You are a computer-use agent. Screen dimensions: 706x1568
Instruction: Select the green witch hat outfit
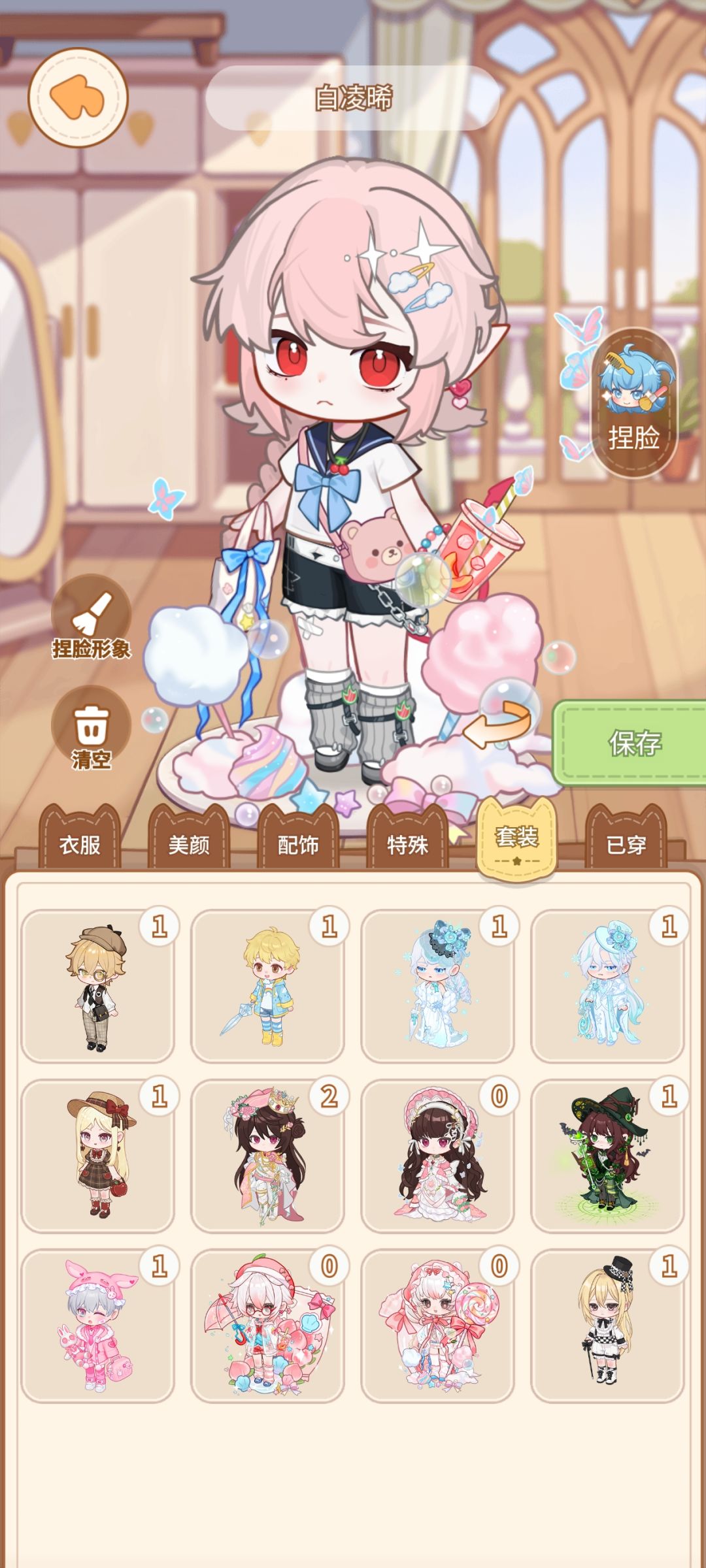click(607, 1156)
